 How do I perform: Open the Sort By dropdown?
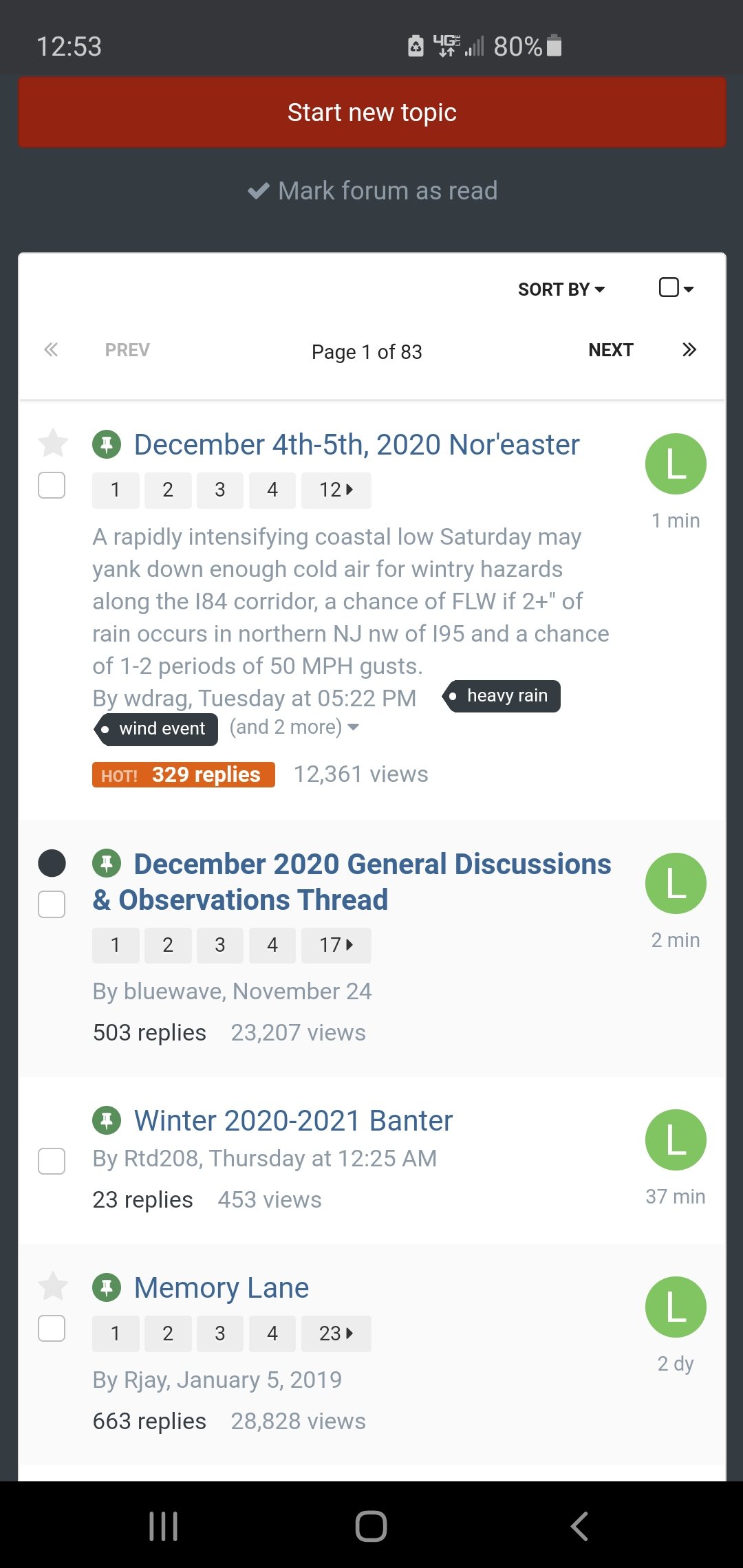[x=561, y=290]
